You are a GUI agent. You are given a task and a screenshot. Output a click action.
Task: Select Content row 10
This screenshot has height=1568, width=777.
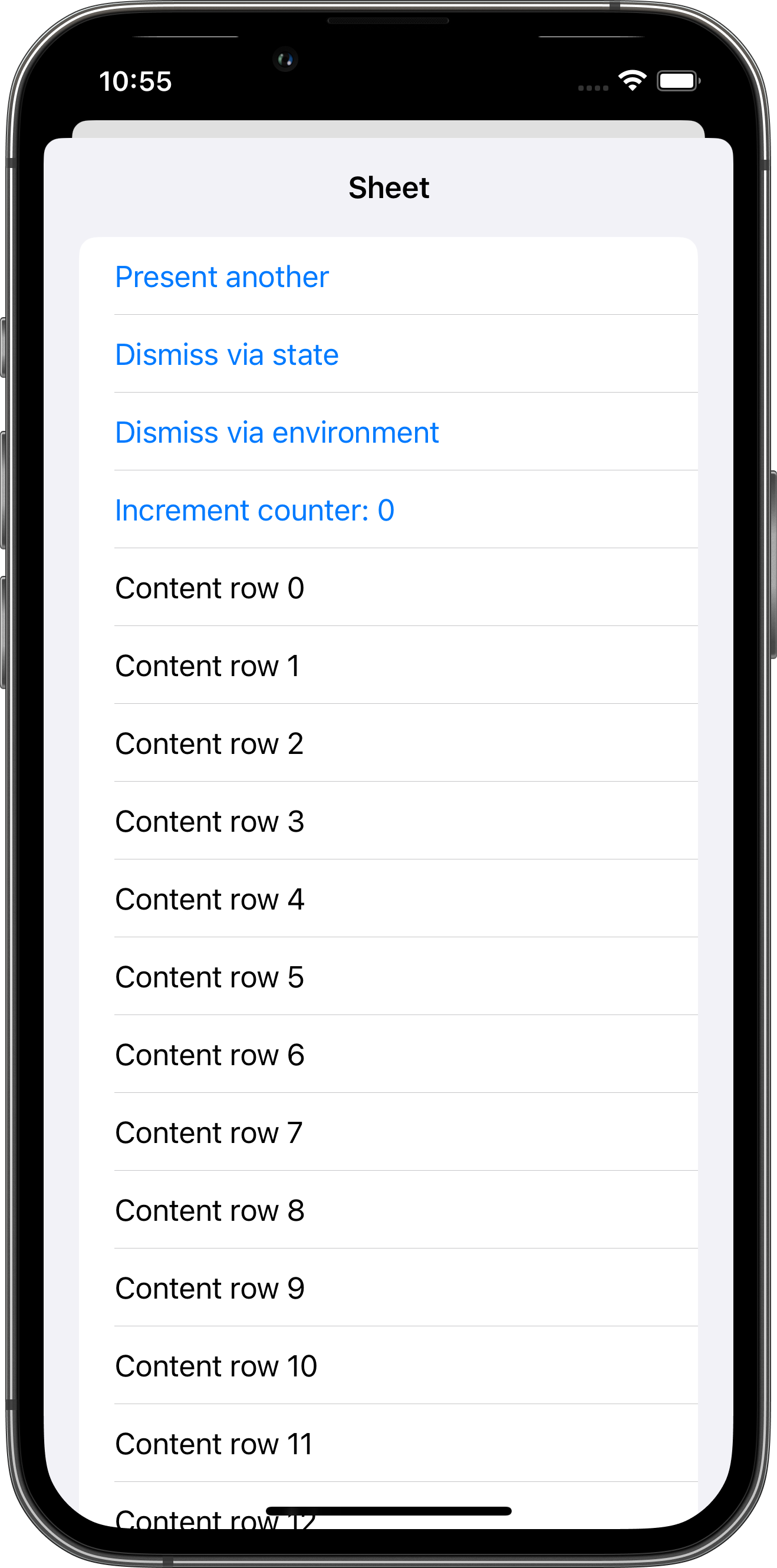216,1365
